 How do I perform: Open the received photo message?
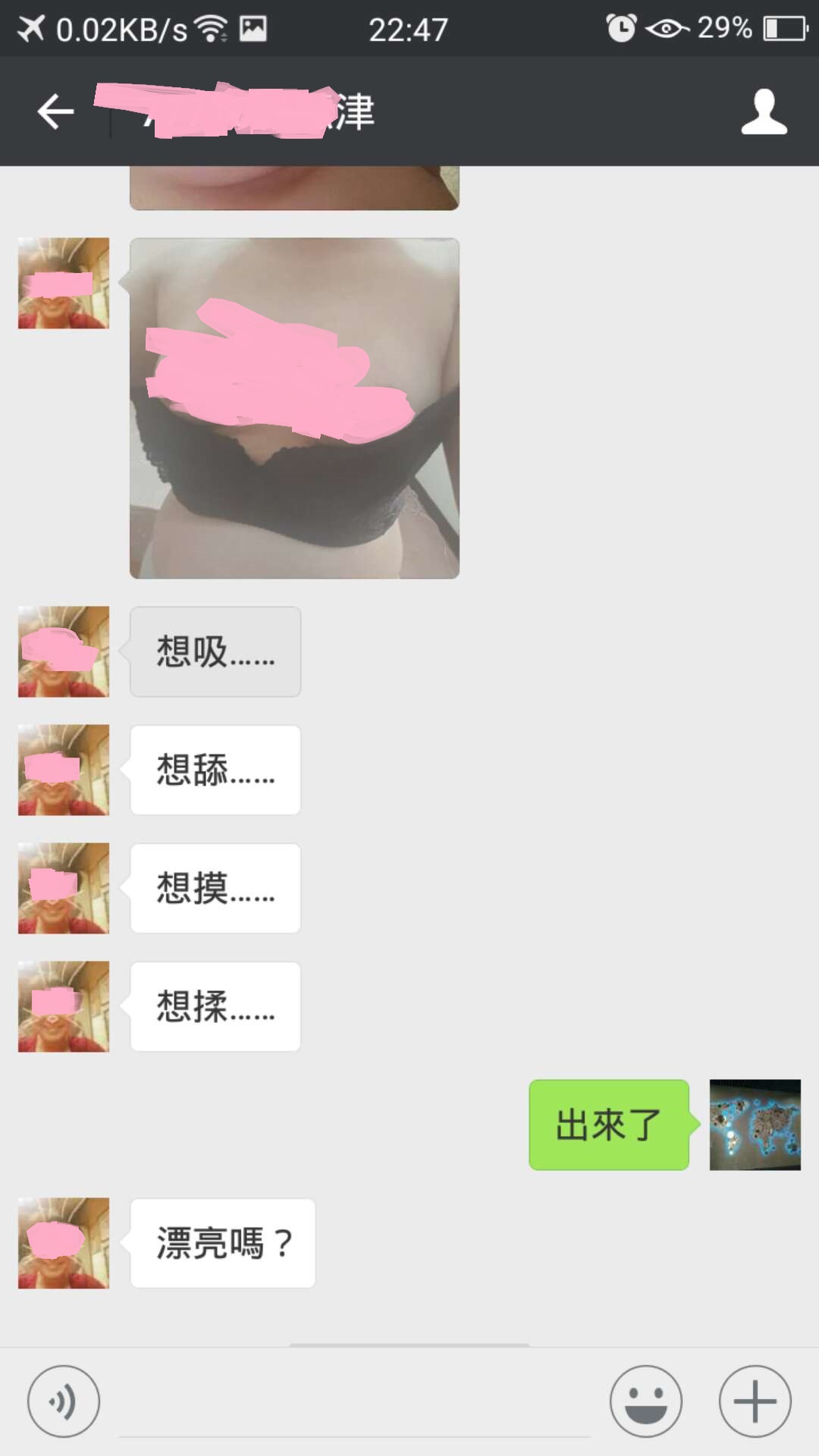[294, 408]
